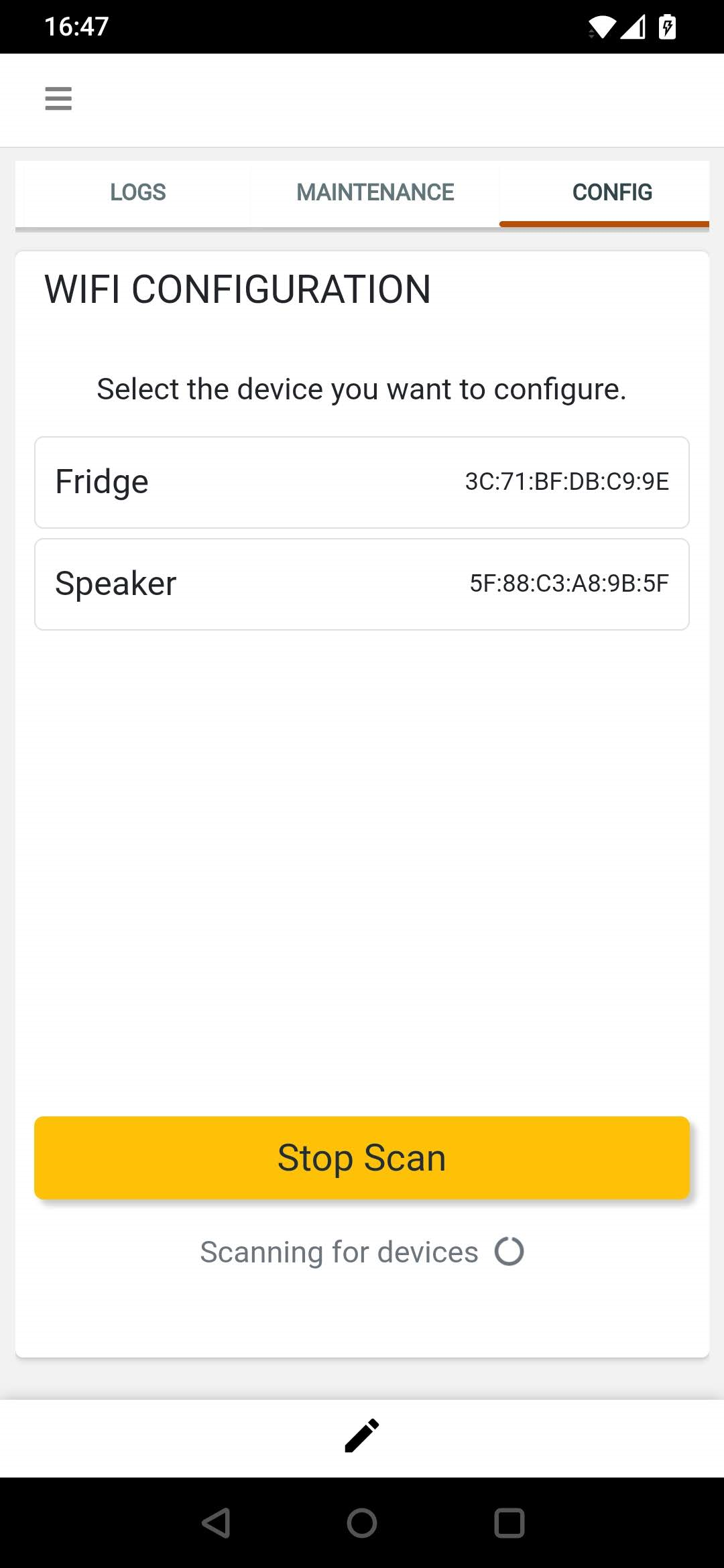This screenshot has height=1568, width=724.
Task: Tap the pencil edit icon
Action: 362,1435
